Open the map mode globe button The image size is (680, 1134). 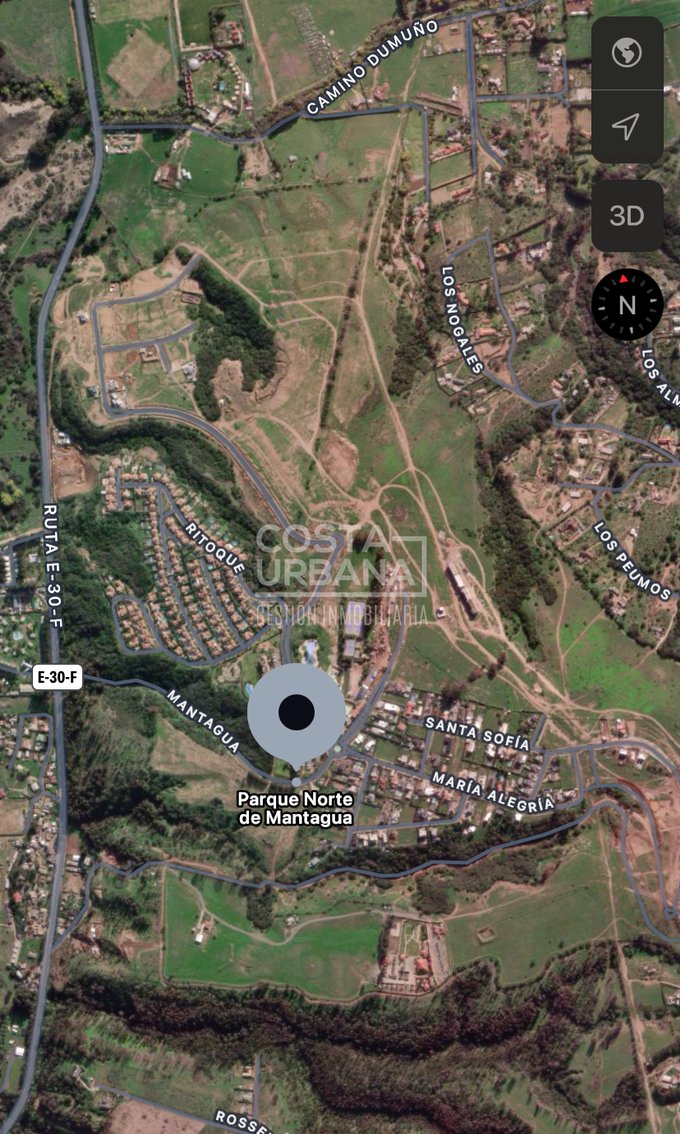click(x=627, y=54)
